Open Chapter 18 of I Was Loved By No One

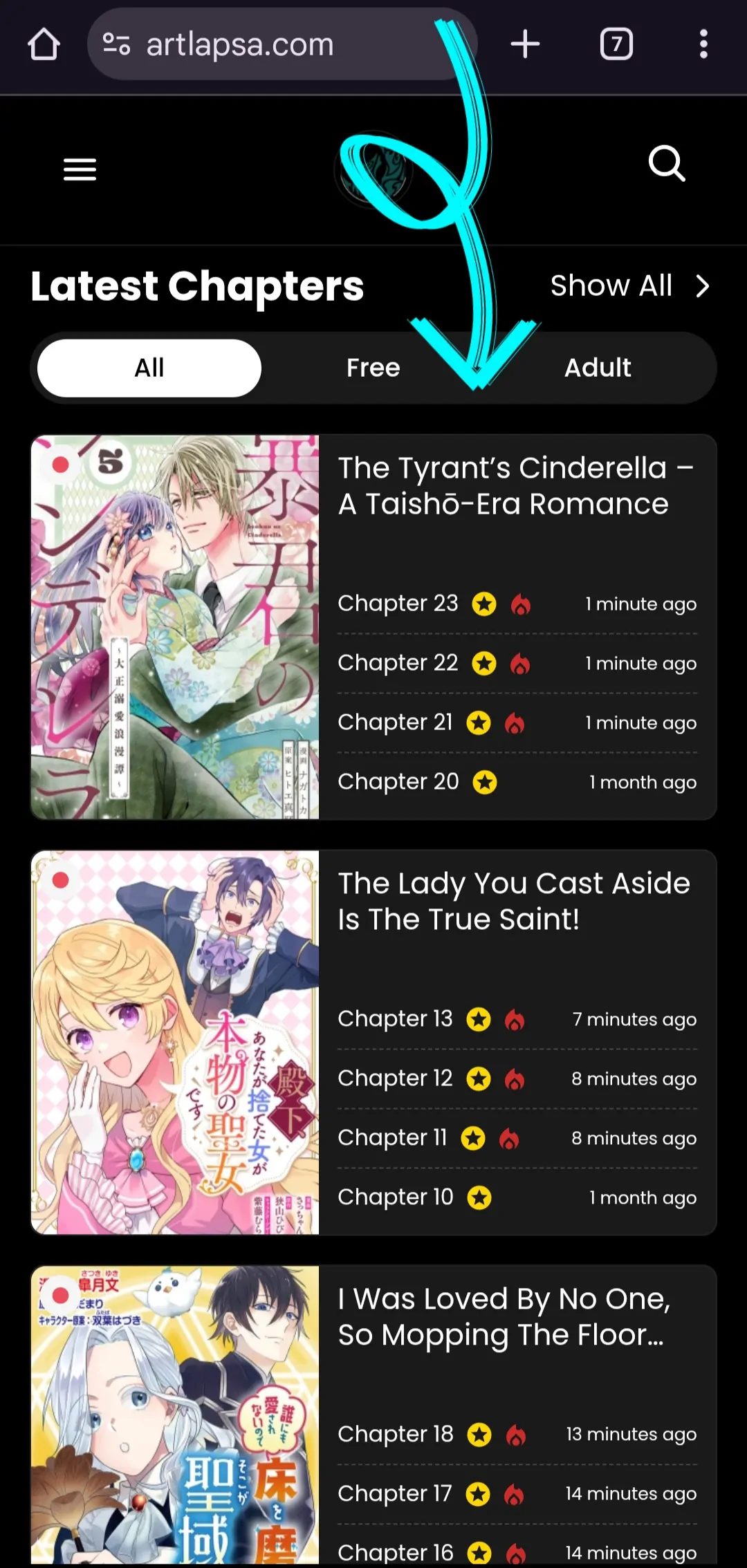(x=395, y=1435)
